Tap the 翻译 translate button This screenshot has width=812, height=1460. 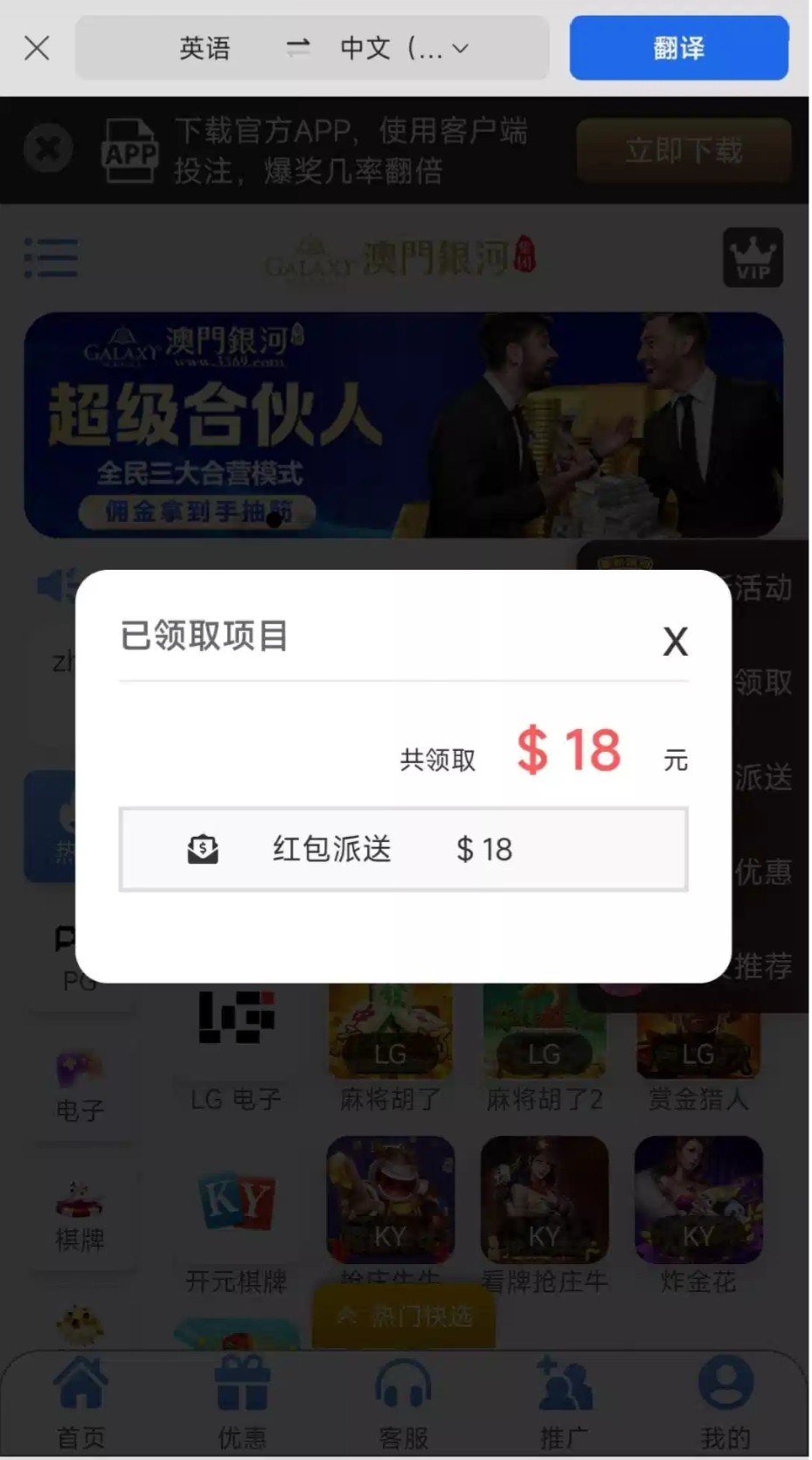pyautogui.click(x=678, y=48)
